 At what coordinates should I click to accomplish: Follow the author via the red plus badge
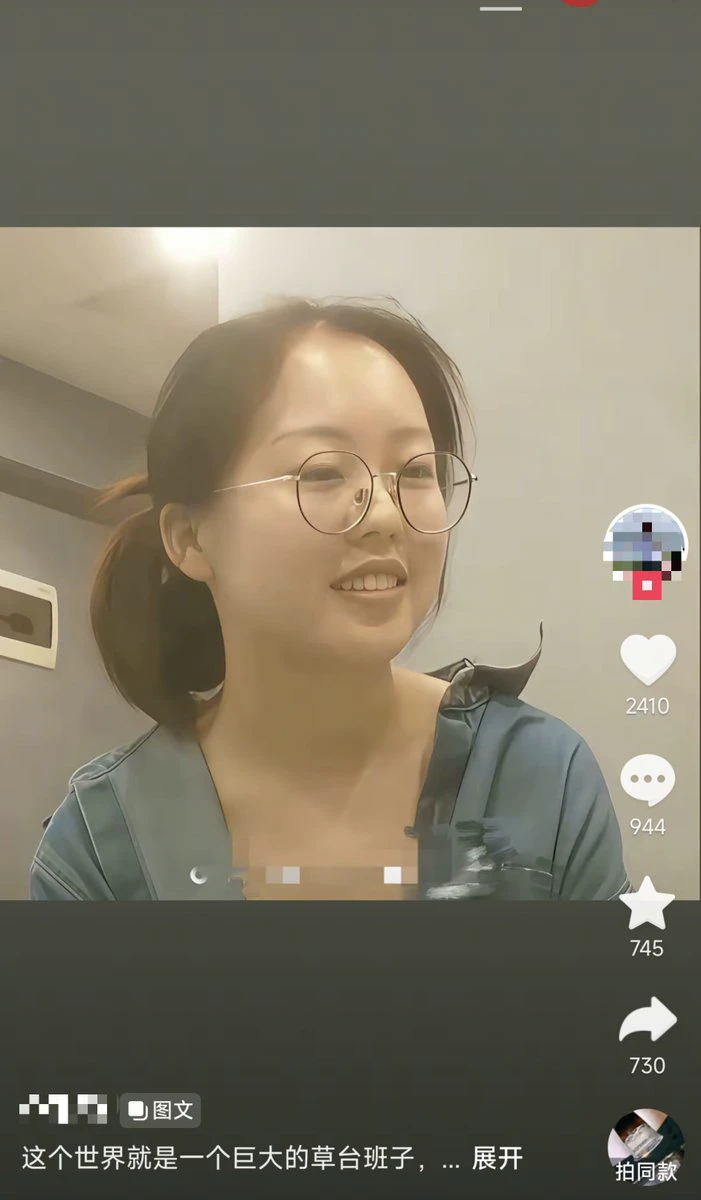tap(646, 584)
